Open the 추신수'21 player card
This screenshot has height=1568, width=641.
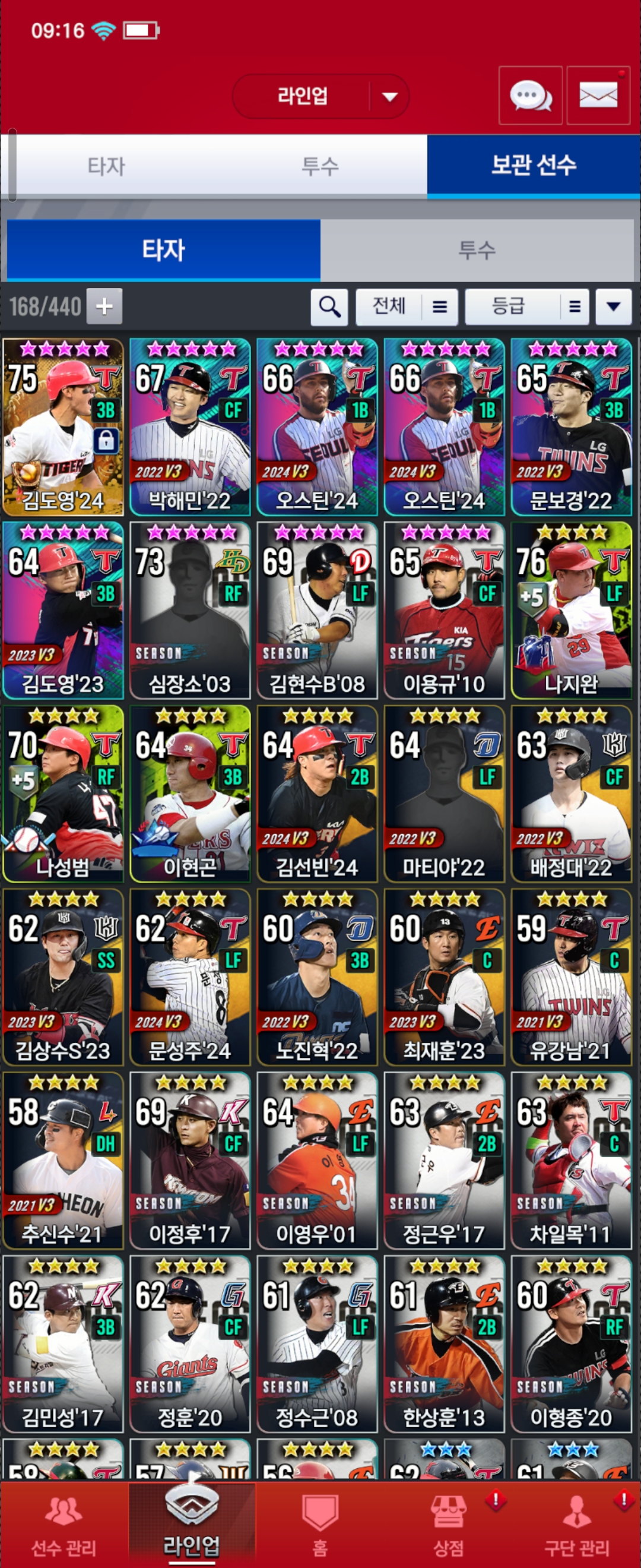(64, 1160)
